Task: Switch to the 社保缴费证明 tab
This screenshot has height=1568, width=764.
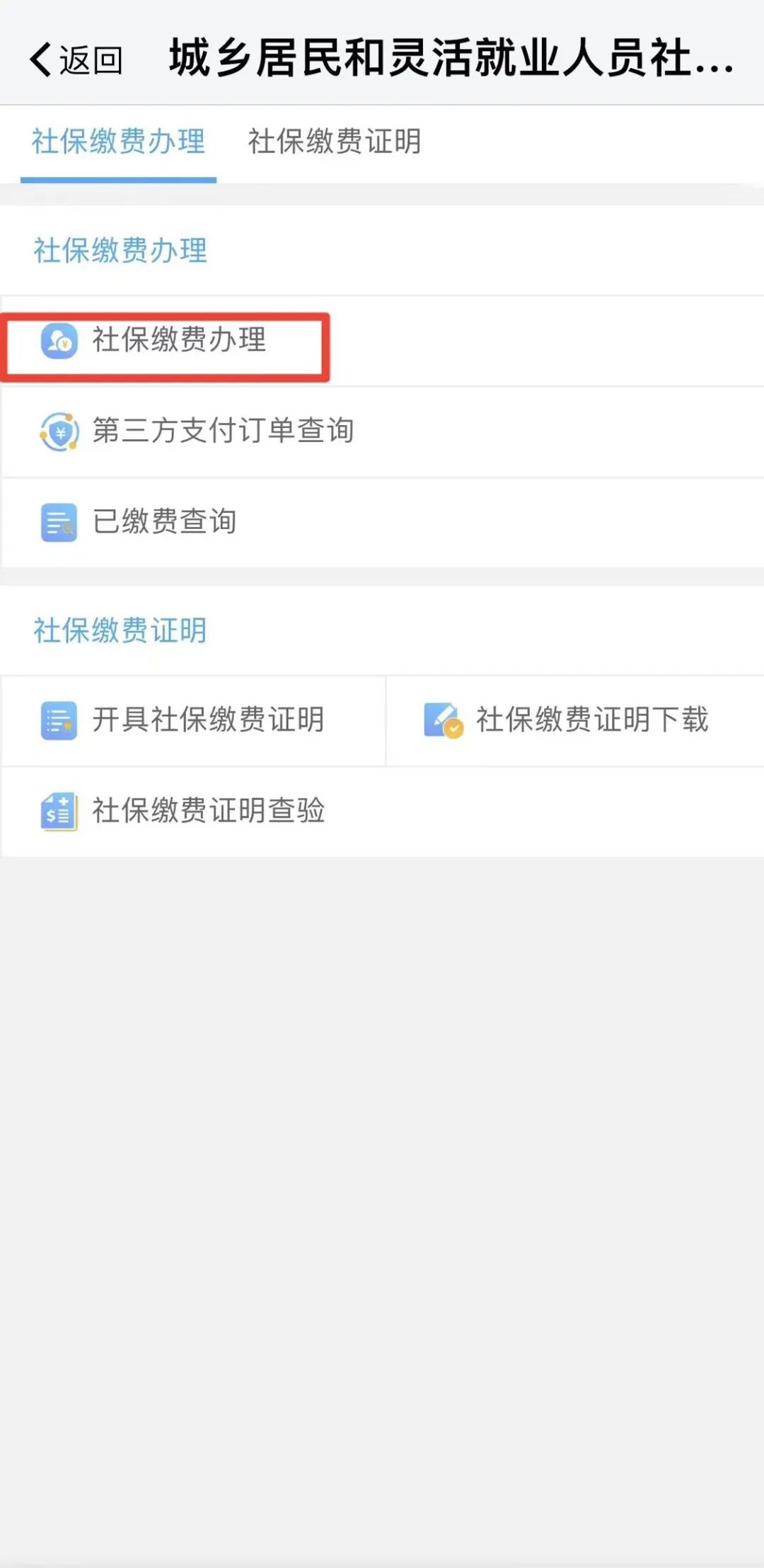Action: coord(335,141)
